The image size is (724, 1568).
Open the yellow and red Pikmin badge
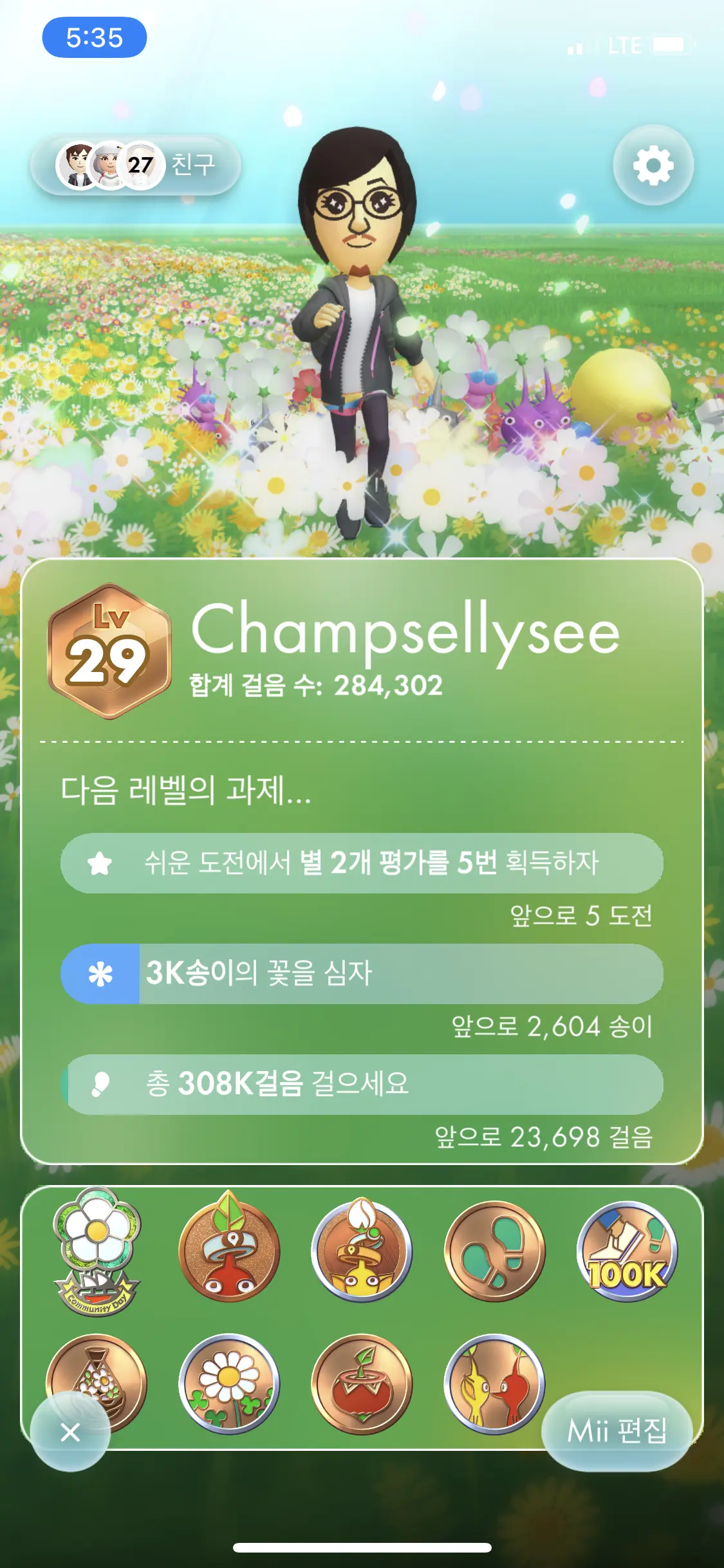pos(494,1384)
